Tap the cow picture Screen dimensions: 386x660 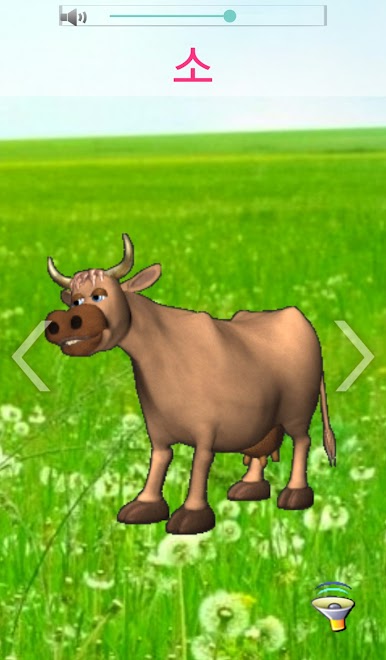pos(190,384)
